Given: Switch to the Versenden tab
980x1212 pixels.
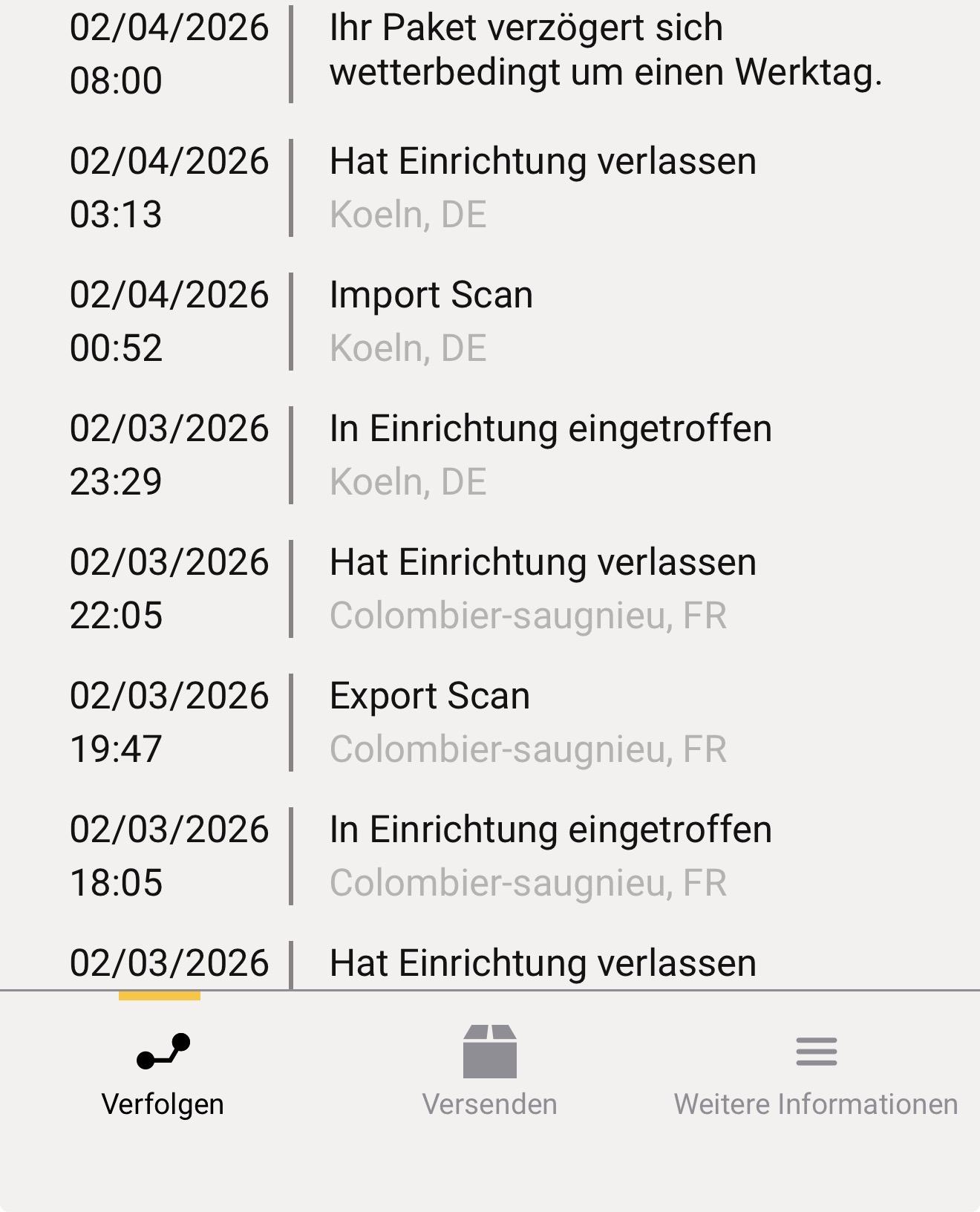Looking at the screenshot, I should click(489, 1073).
